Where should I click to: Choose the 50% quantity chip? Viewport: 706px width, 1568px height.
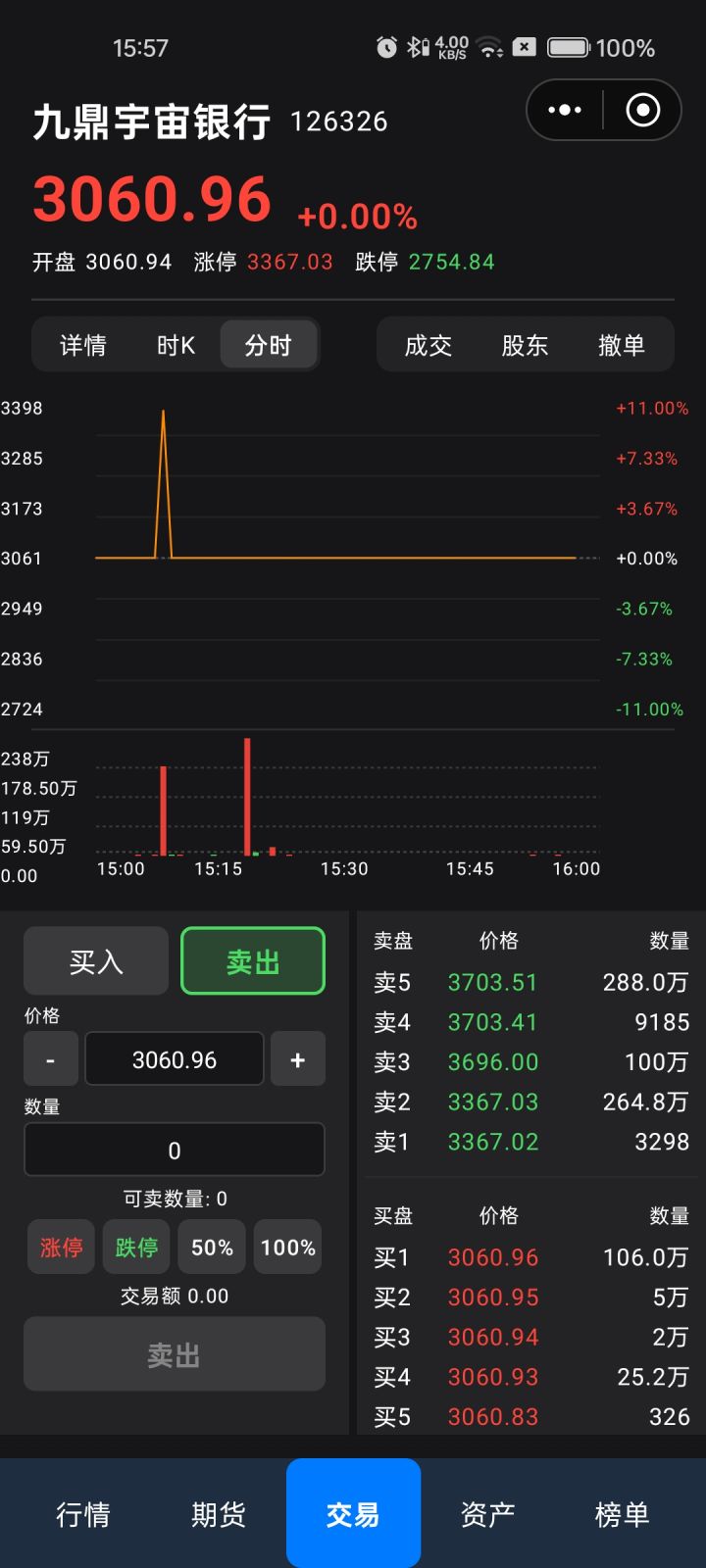coord(212,1247)
